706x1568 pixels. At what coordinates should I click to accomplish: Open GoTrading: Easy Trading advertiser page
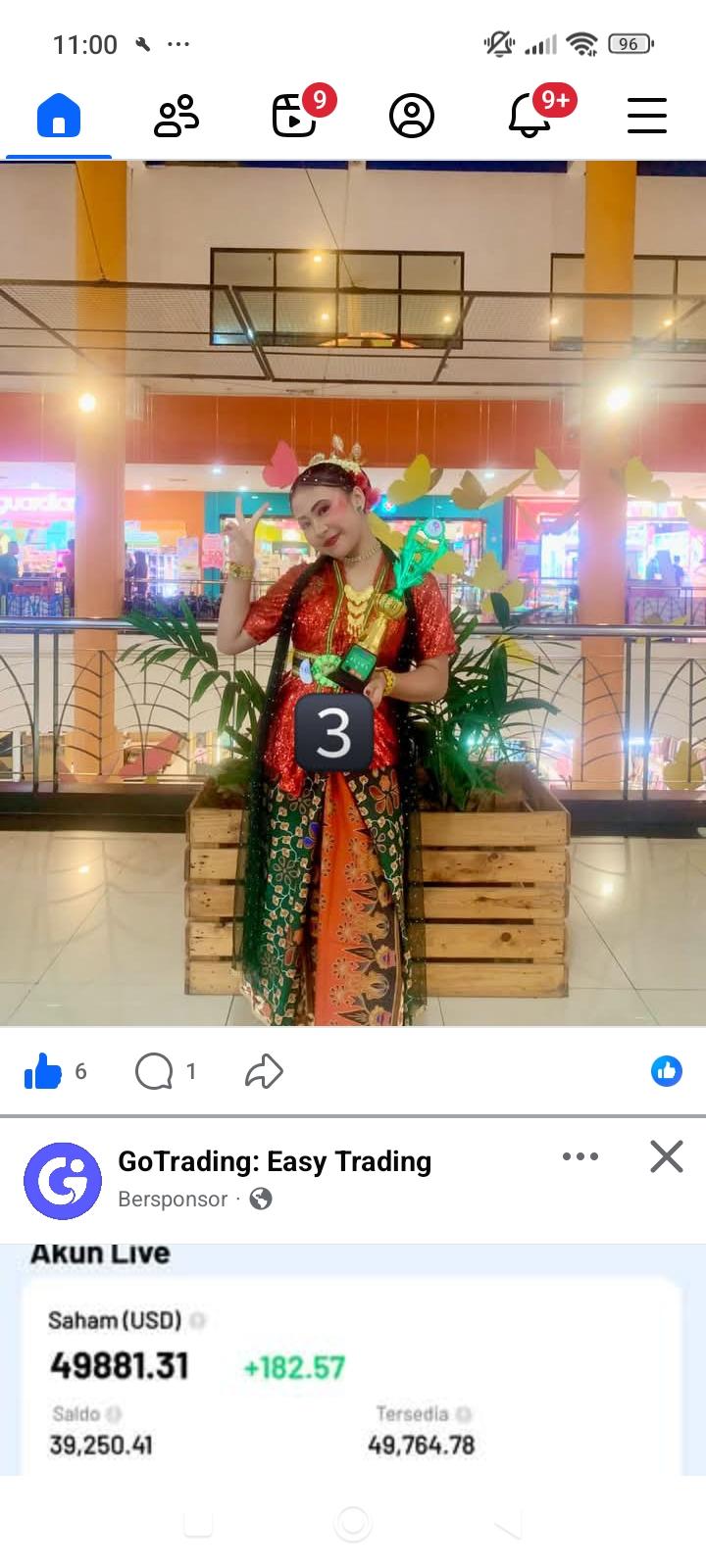pyautogui.click(x=275, y=1161)
